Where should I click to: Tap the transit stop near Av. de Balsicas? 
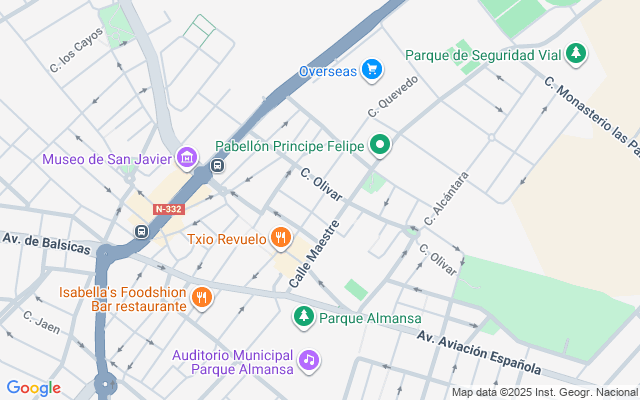(141, 232)
